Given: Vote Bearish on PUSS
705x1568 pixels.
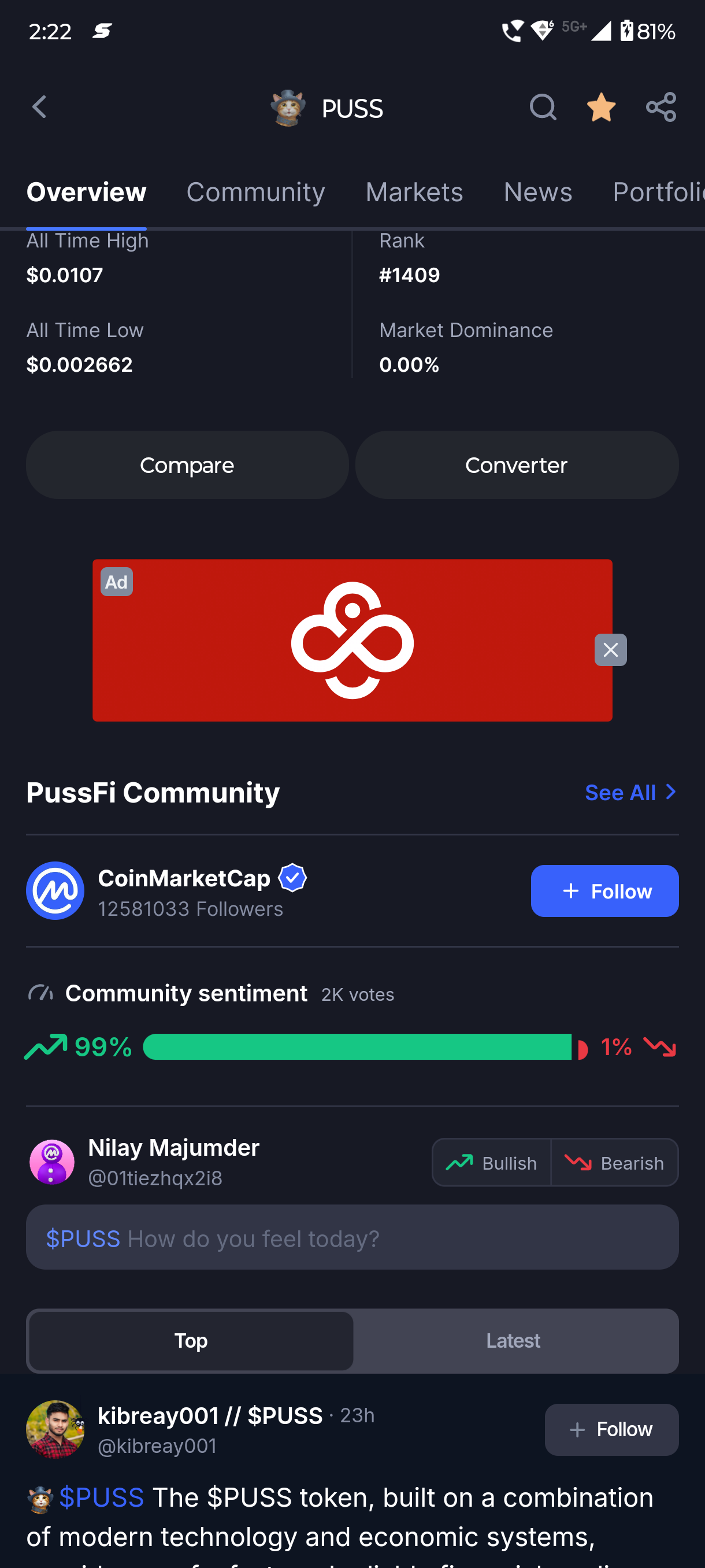Looking at the screenshot, I should [614, 1163].
